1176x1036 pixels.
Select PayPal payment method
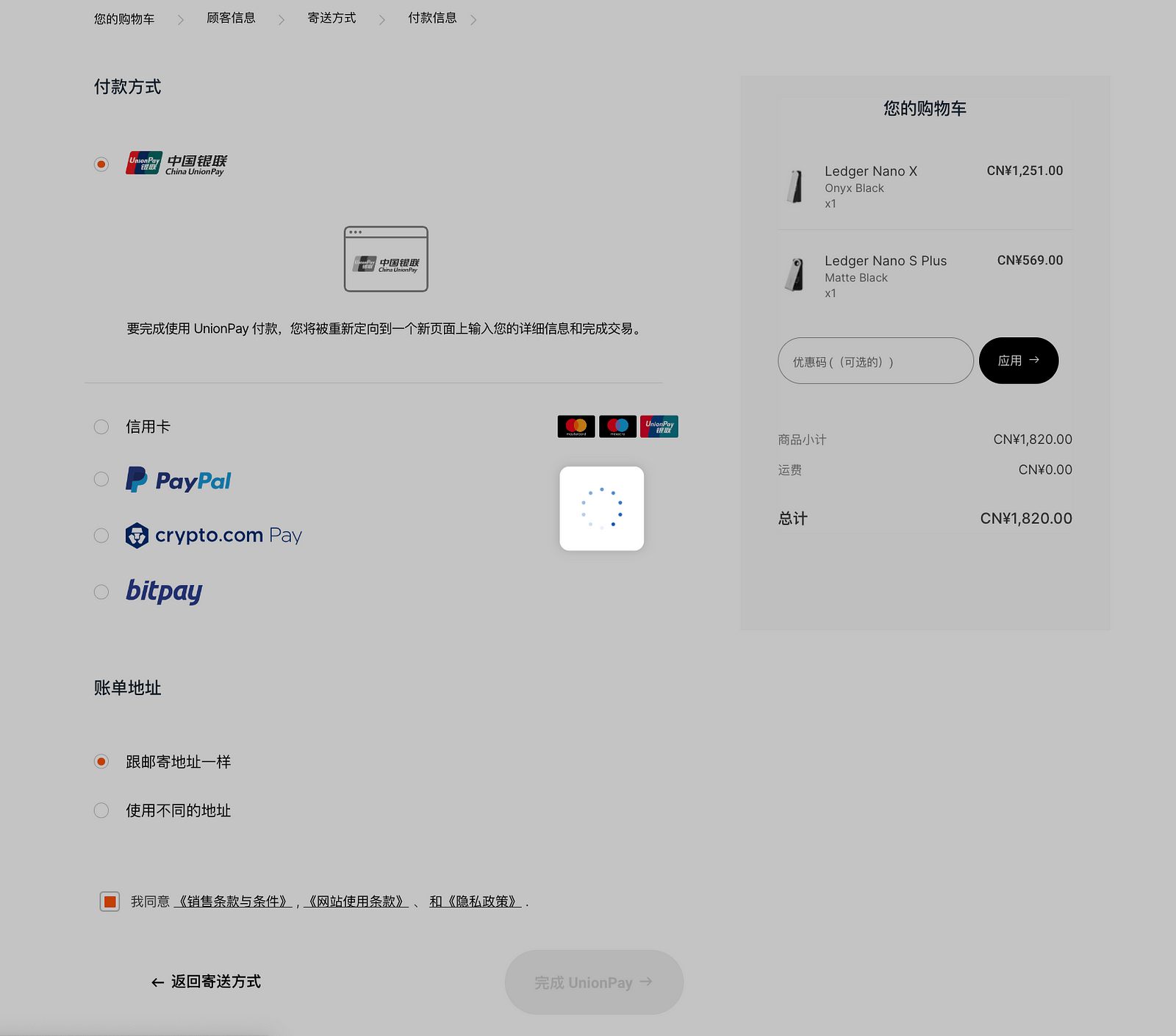pyautogui.click(x=101, y=479)
